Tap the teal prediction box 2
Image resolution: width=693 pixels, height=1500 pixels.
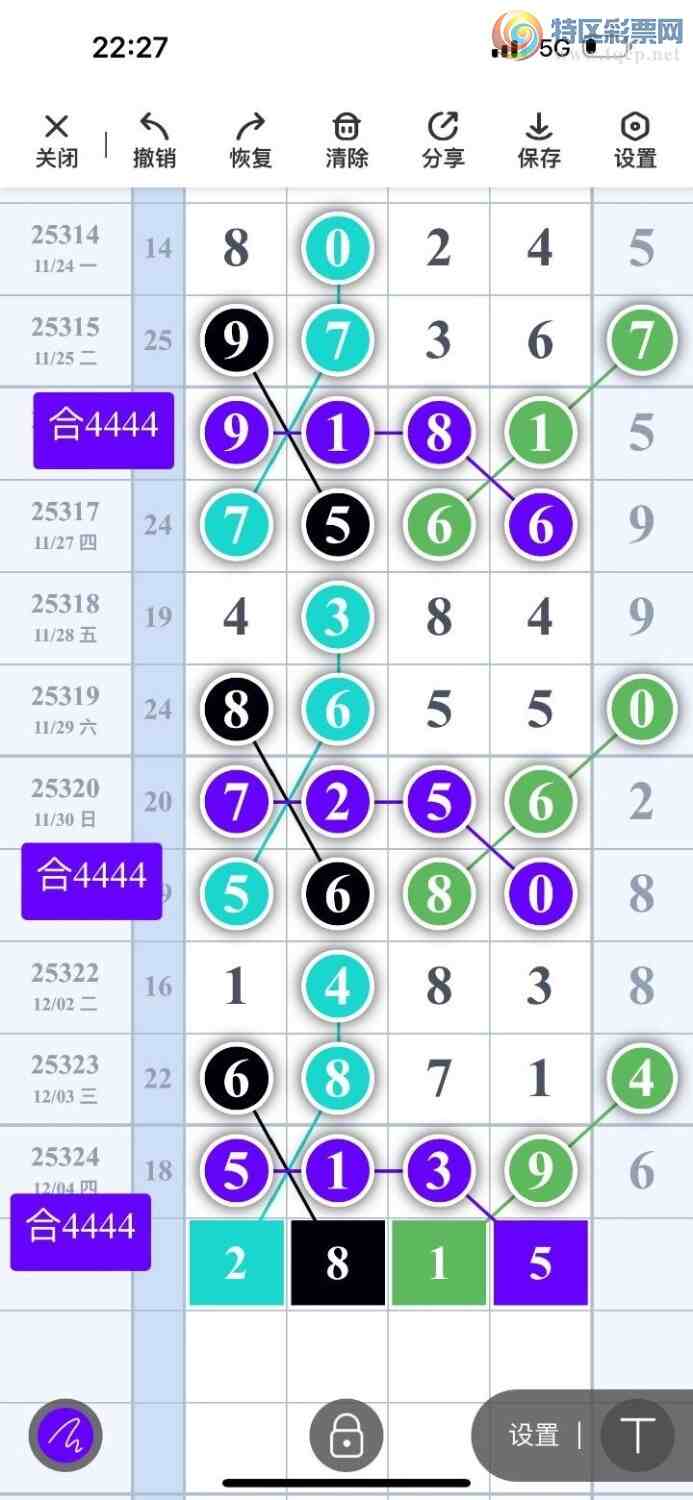(x=236, y=1263)
